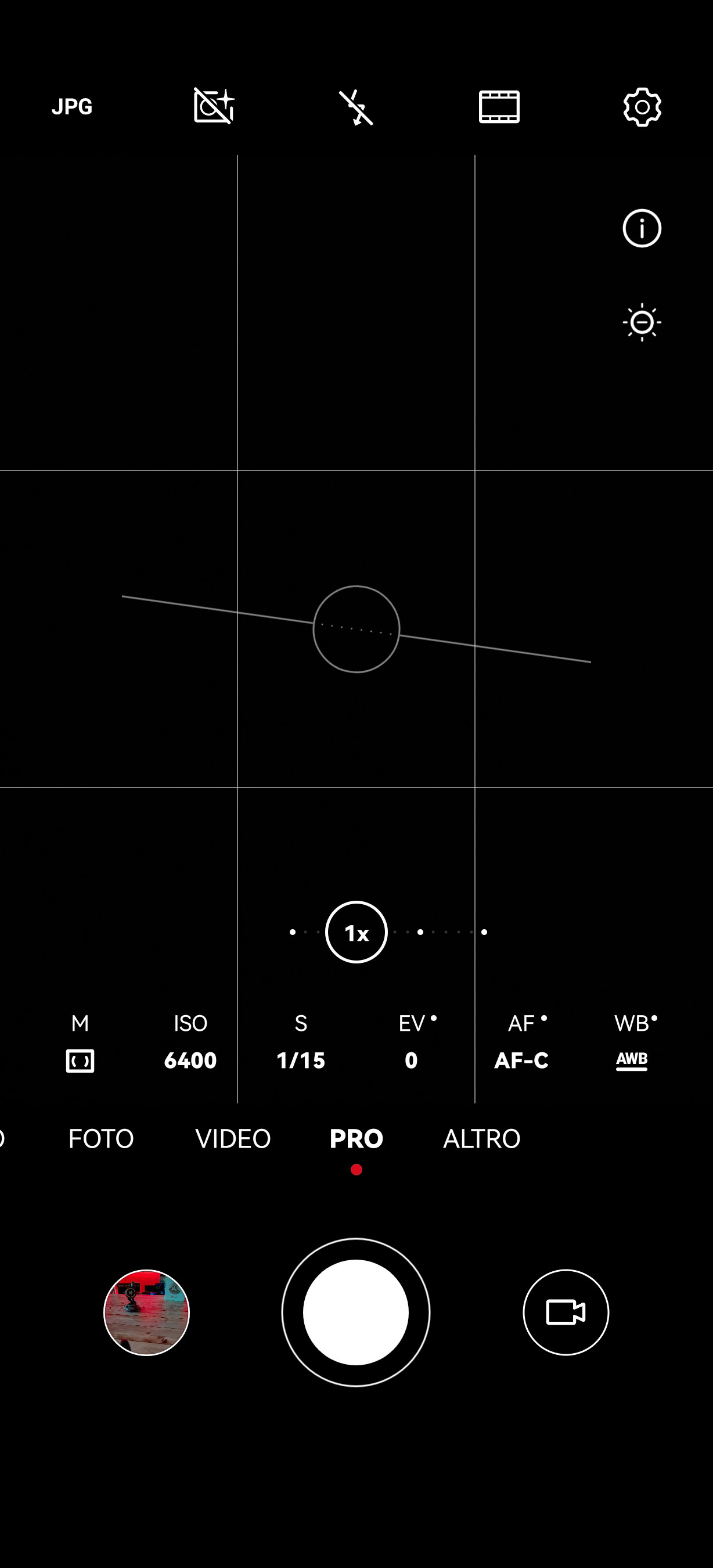Take a photo with shutter button
The width and height of the screenshot is (713, 1568).
[x=356, y=1312]
